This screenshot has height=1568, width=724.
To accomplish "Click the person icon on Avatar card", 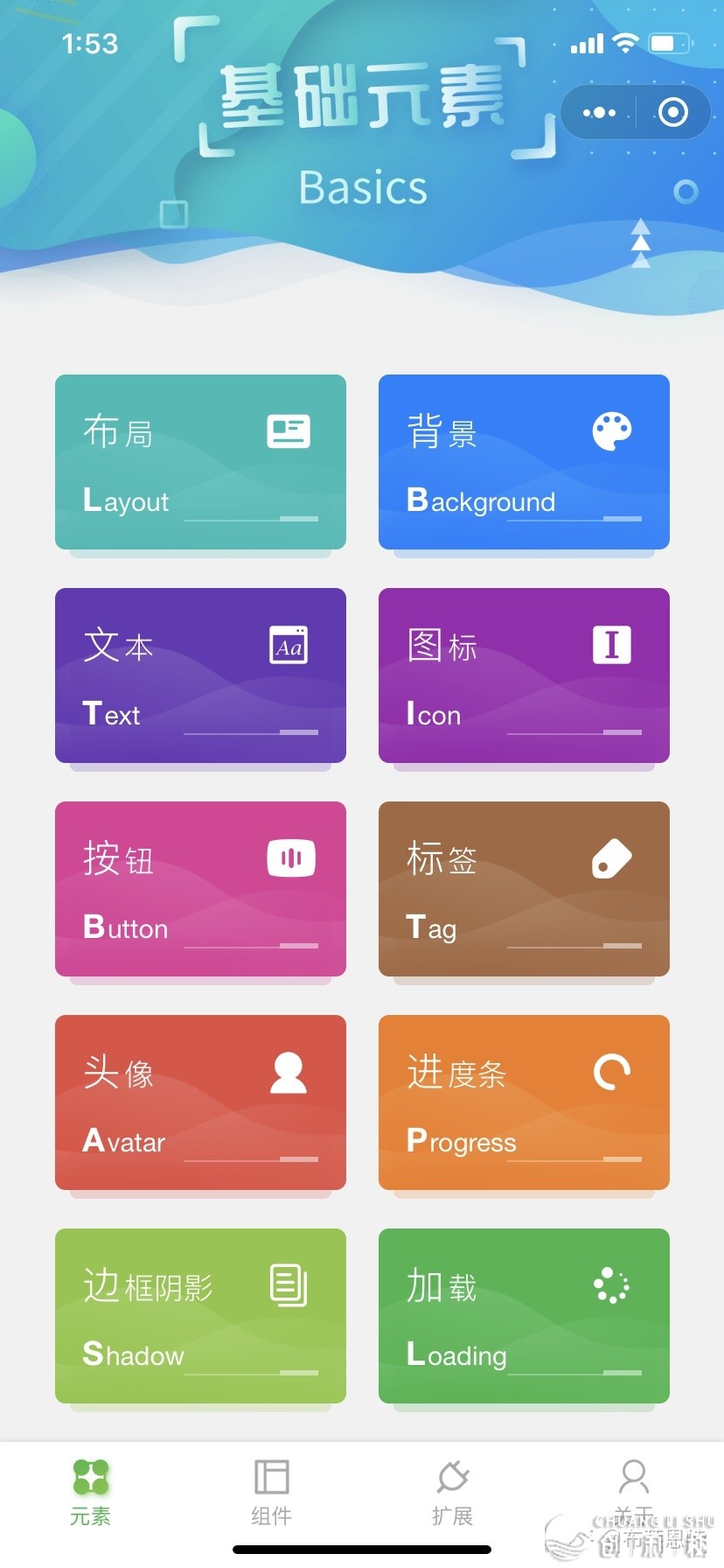I will (x=289, y=1072).
